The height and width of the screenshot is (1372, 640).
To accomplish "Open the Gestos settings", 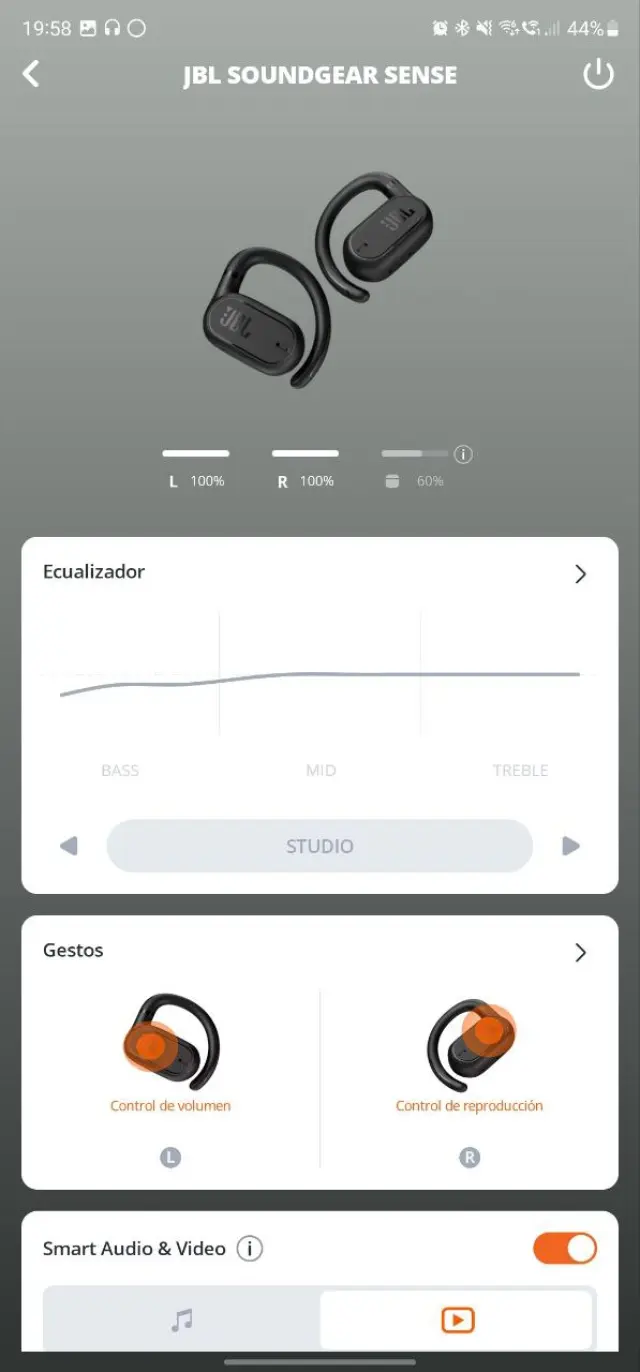I will [x=580, y=952].
